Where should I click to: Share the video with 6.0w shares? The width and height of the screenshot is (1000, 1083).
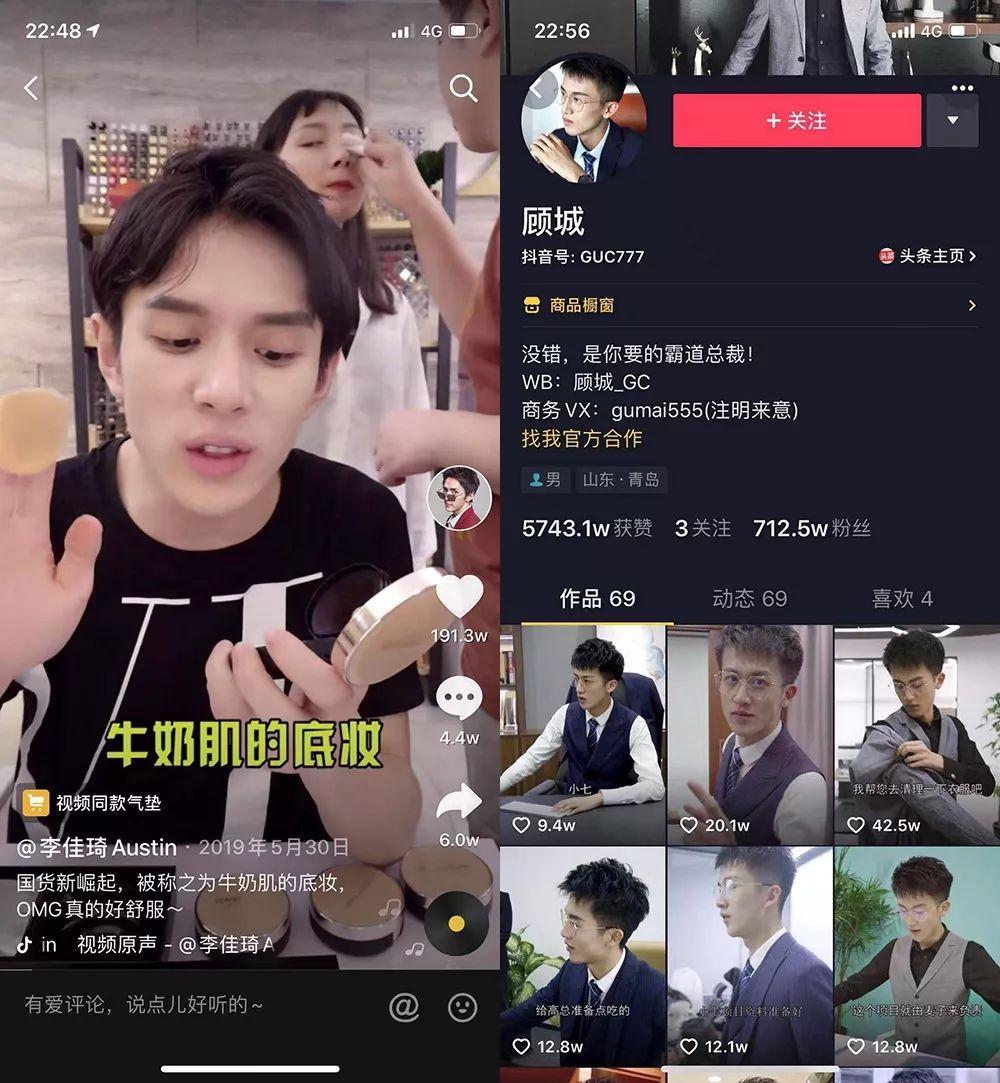(459, 803)
